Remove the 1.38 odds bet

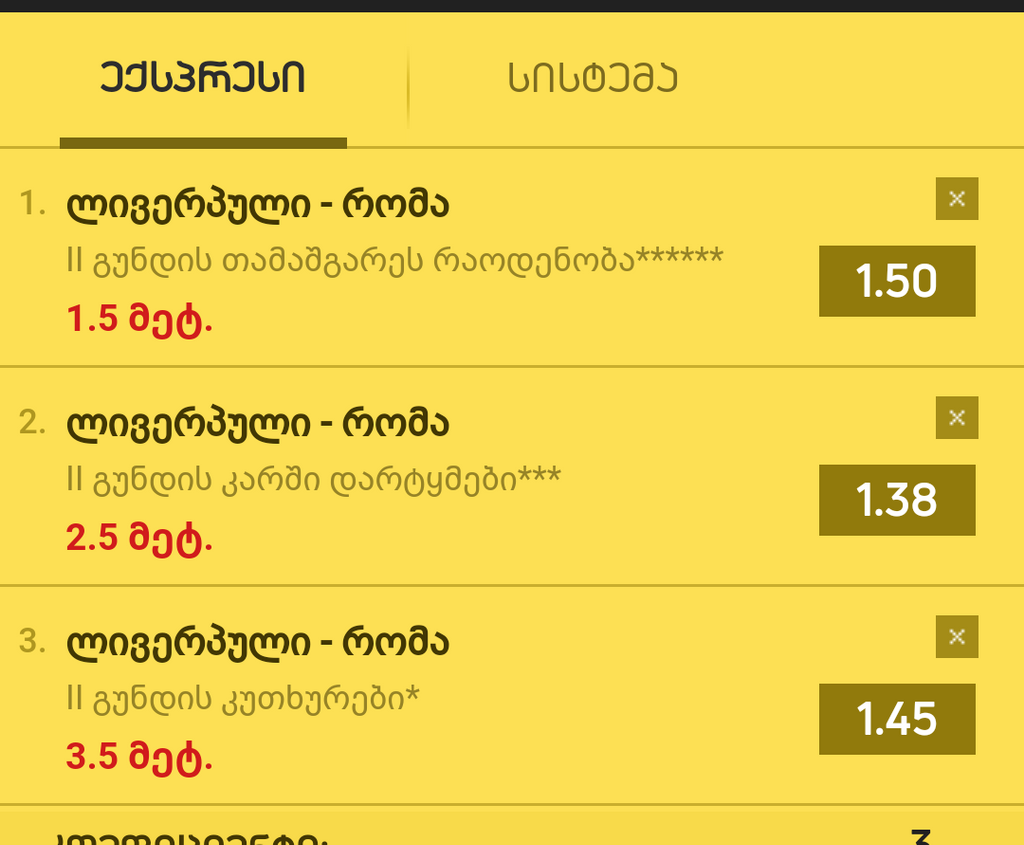point(956,417)
